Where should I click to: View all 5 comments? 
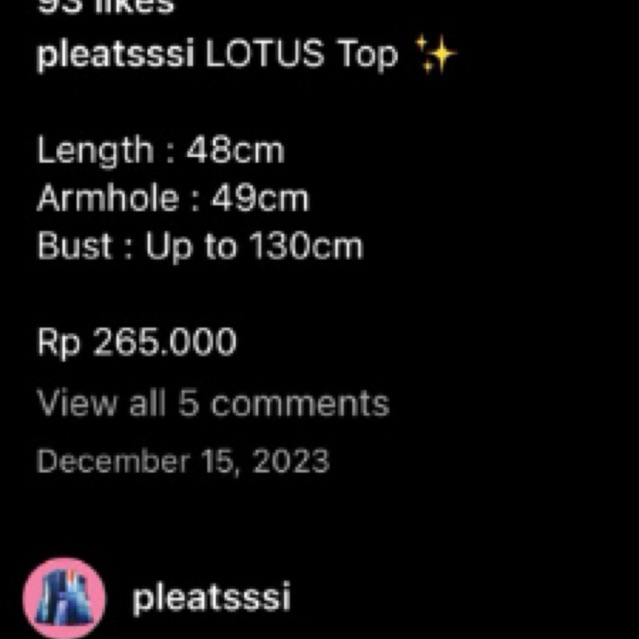click(213, 403)
